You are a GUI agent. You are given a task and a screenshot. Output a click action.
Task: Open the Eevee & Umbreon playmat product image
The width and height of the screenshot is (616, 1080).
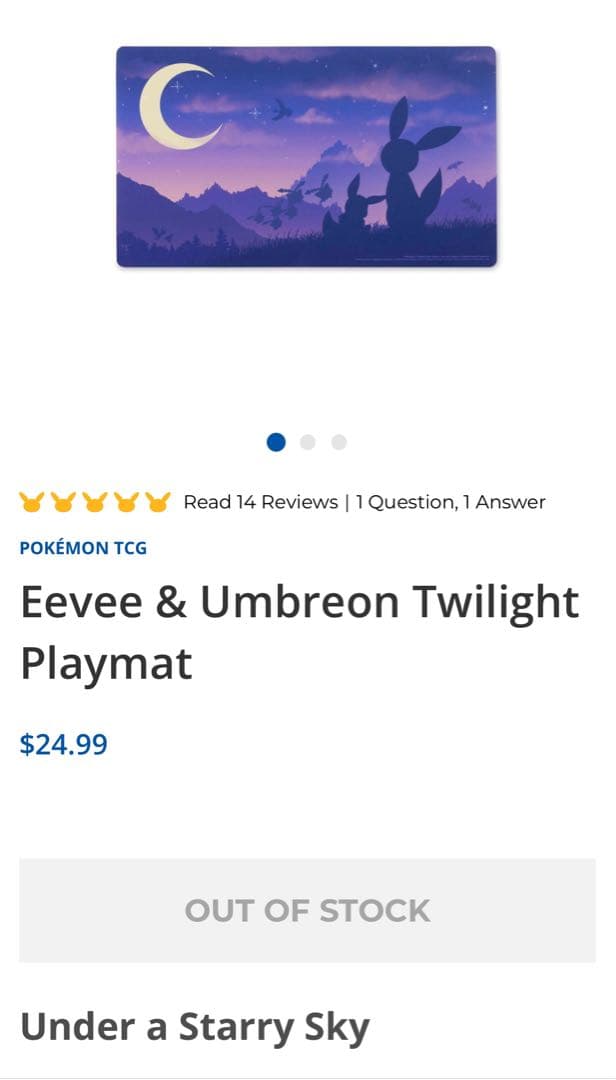(306, 157)
